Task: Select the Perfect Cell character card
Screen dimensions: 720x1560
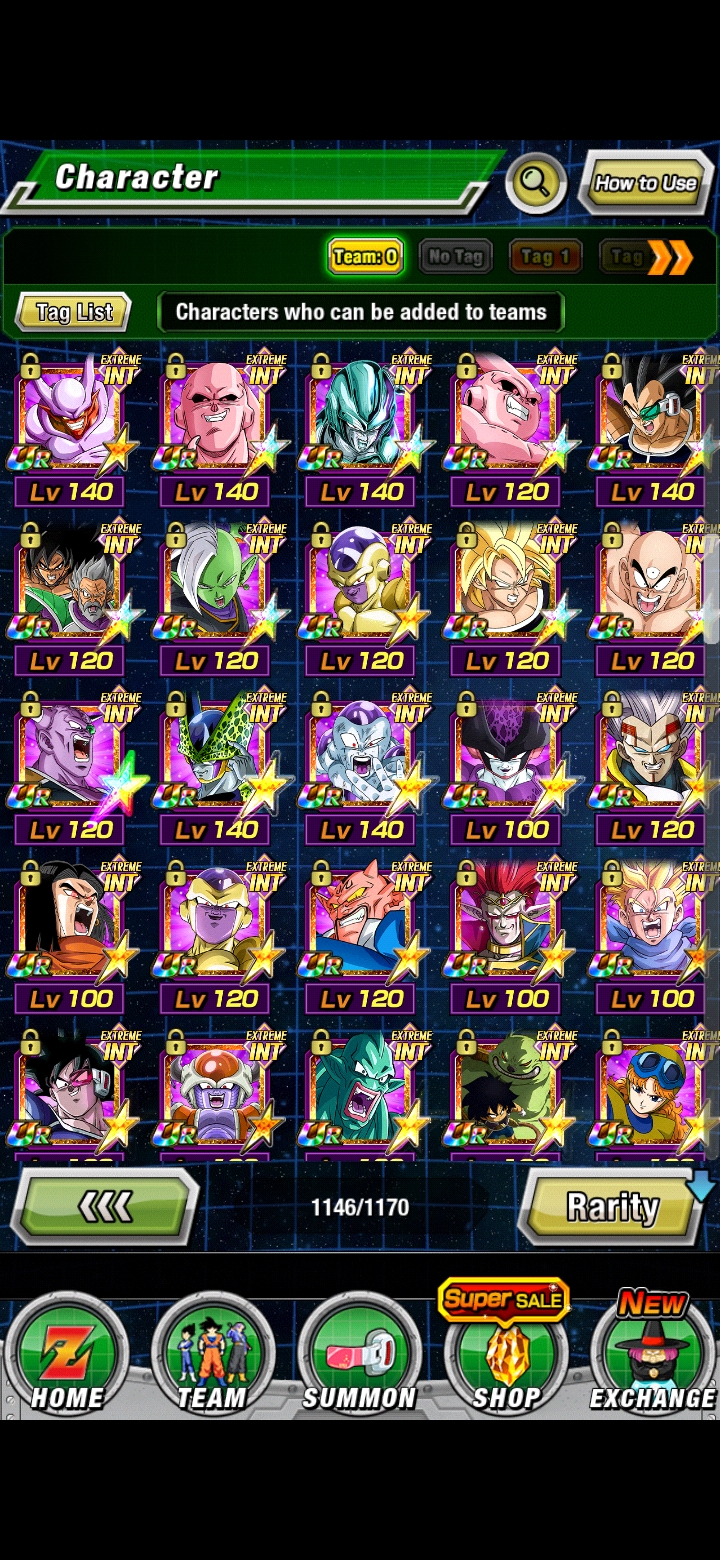Action: tap(217, 766)
